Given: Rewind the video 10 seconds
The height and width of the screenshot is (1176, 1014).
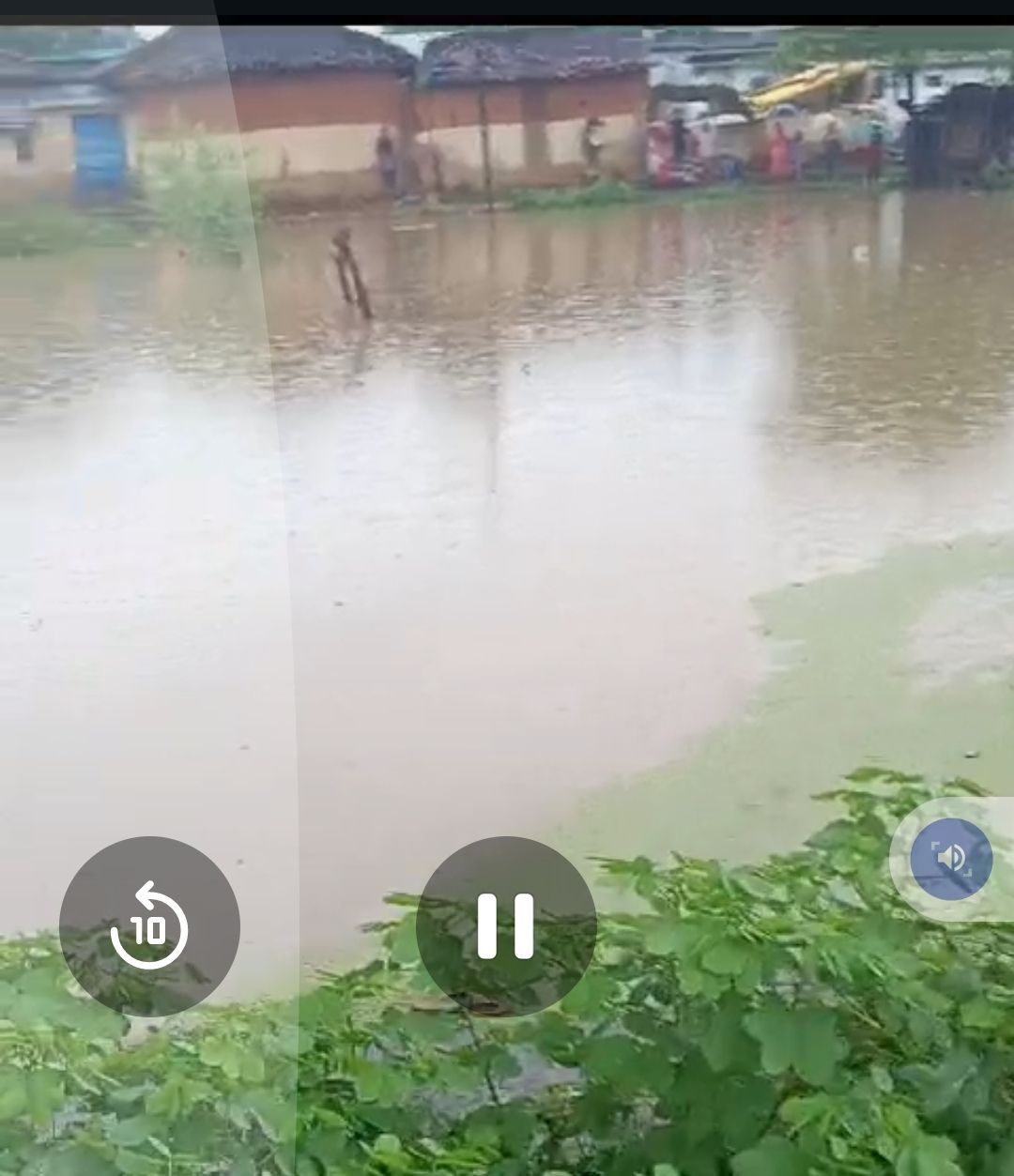Looking at the screenshot, I should 149,926.
